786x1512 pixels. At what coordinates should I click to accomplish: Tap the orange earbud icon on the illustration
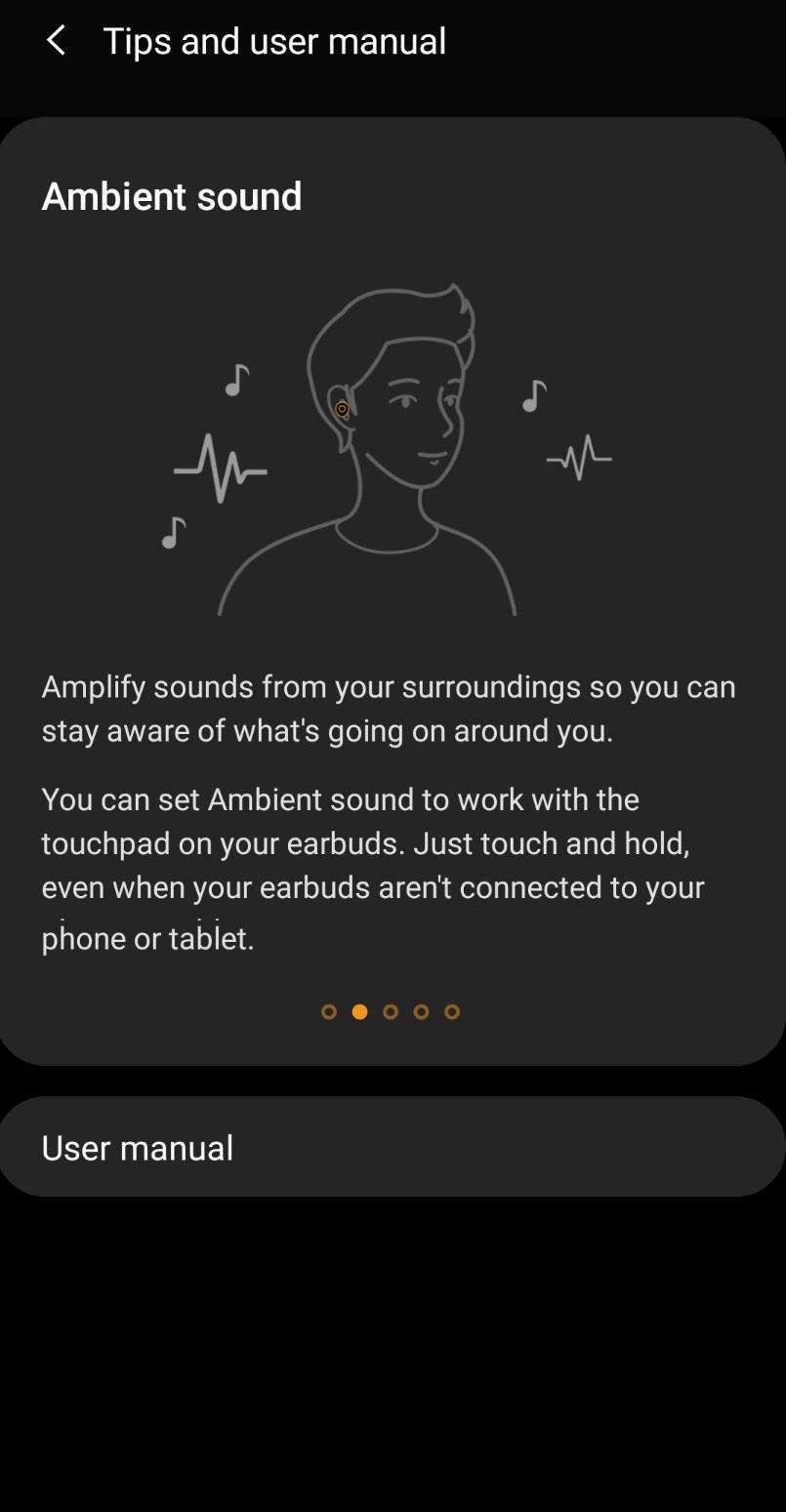tap(342, 410)
